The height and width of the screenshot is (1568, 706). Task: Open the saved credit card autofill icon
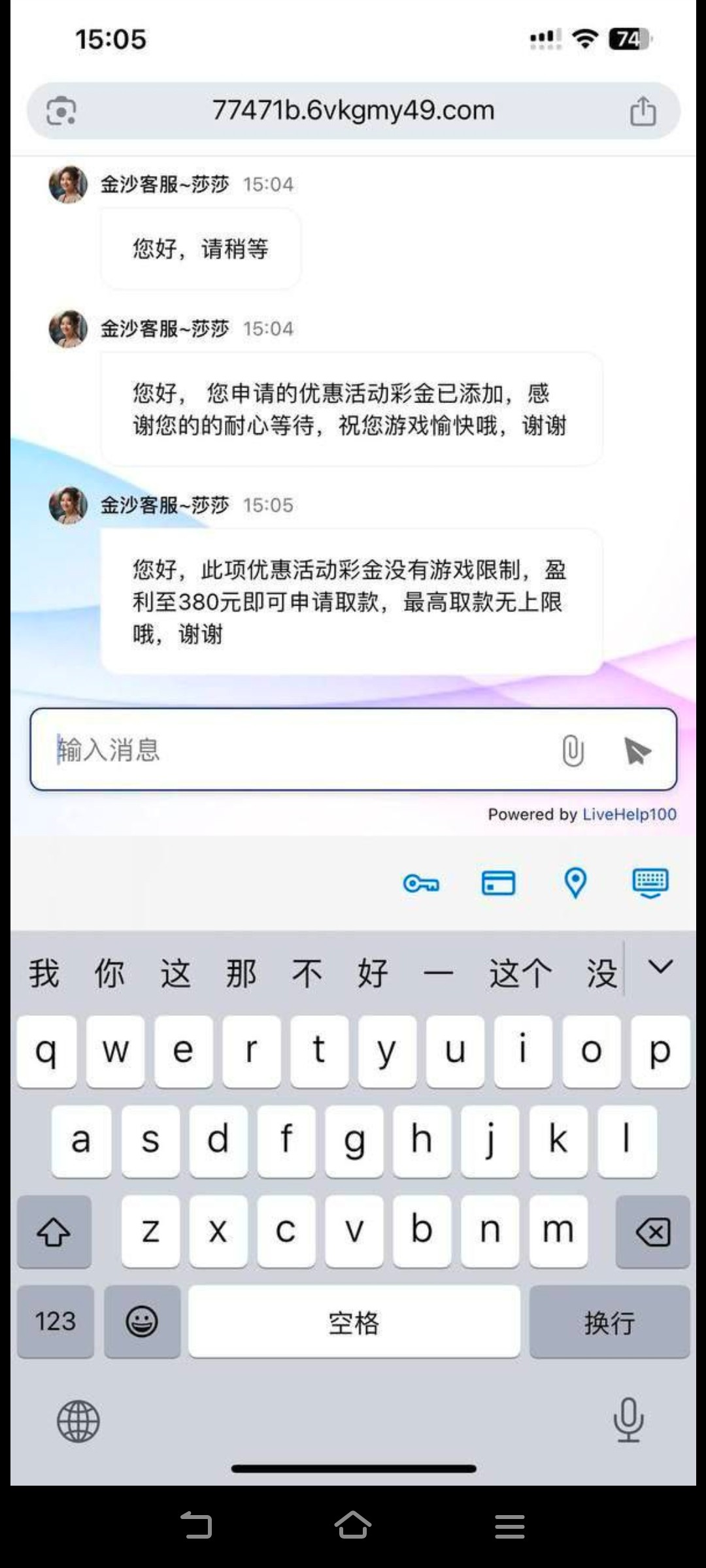pyautogui.click(x=498, y=883)
